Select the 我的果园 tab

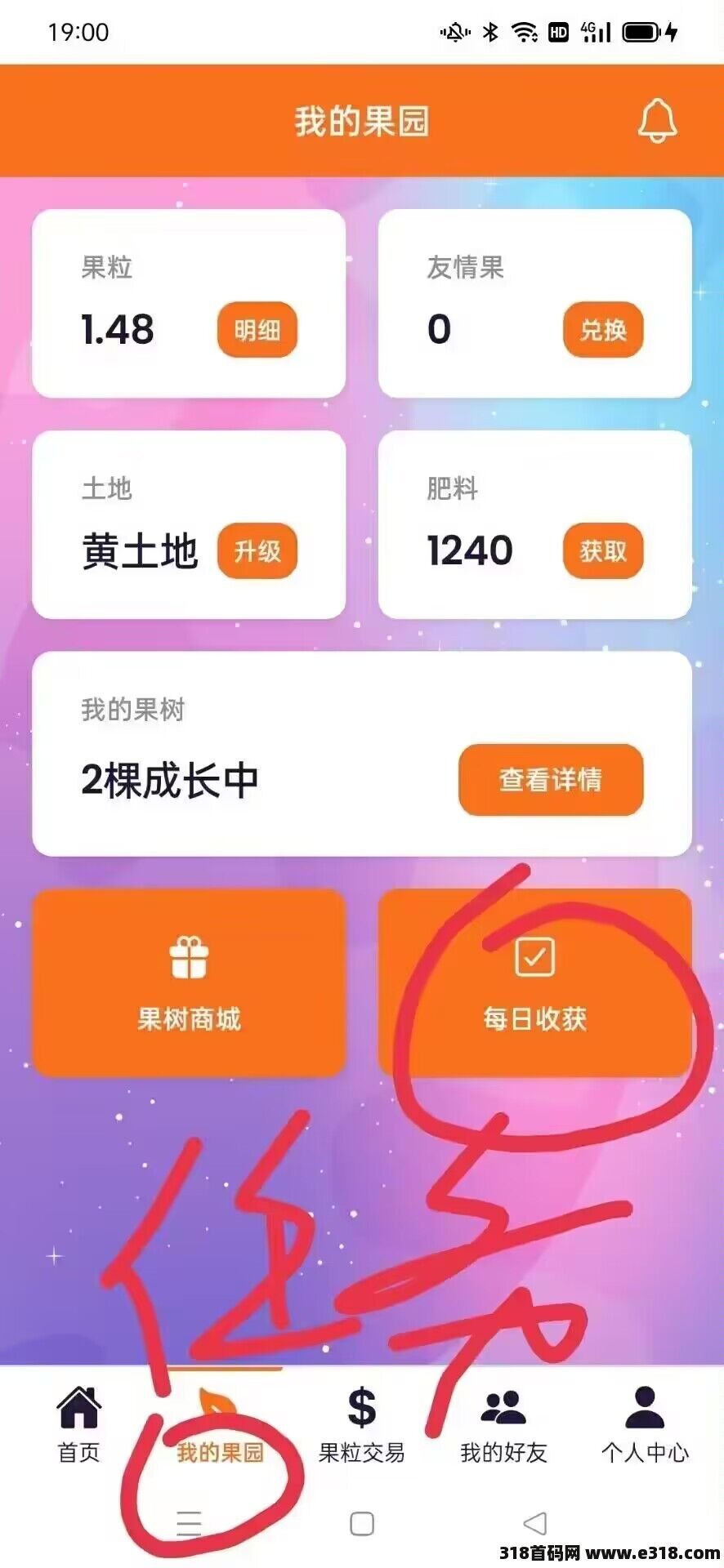click(x=220, y=1426)
